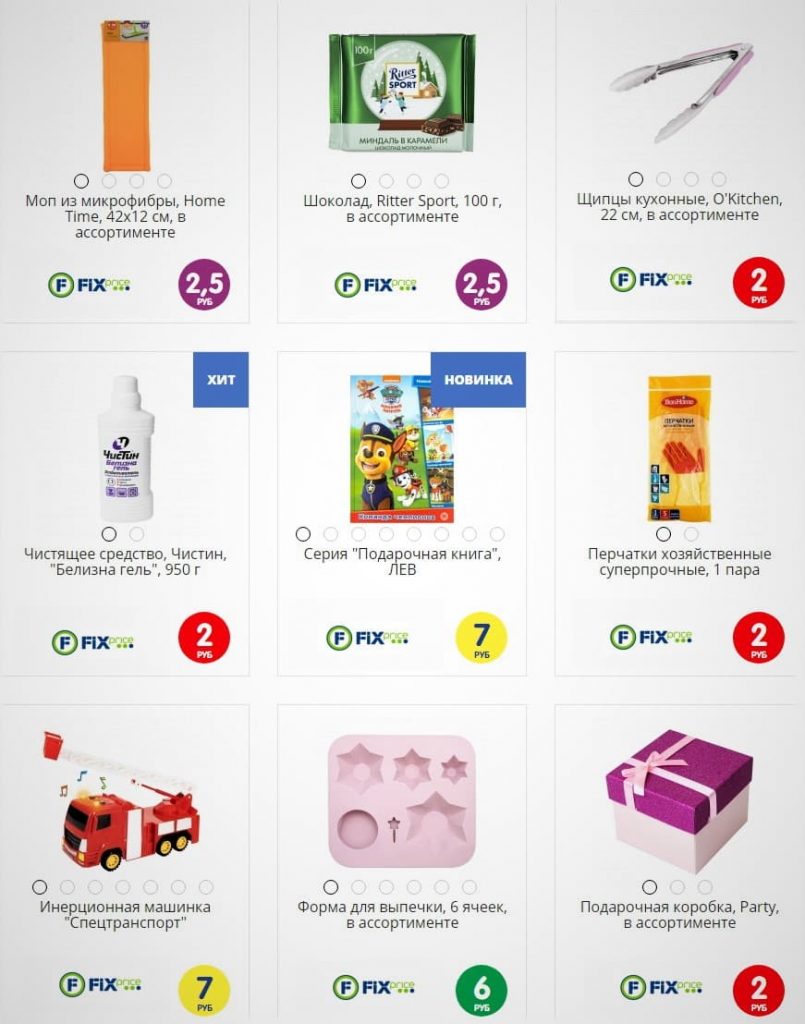The image size is (805, 1024).
Task: Open the microfiber mop Home Time card
Action: coord(125,216)
